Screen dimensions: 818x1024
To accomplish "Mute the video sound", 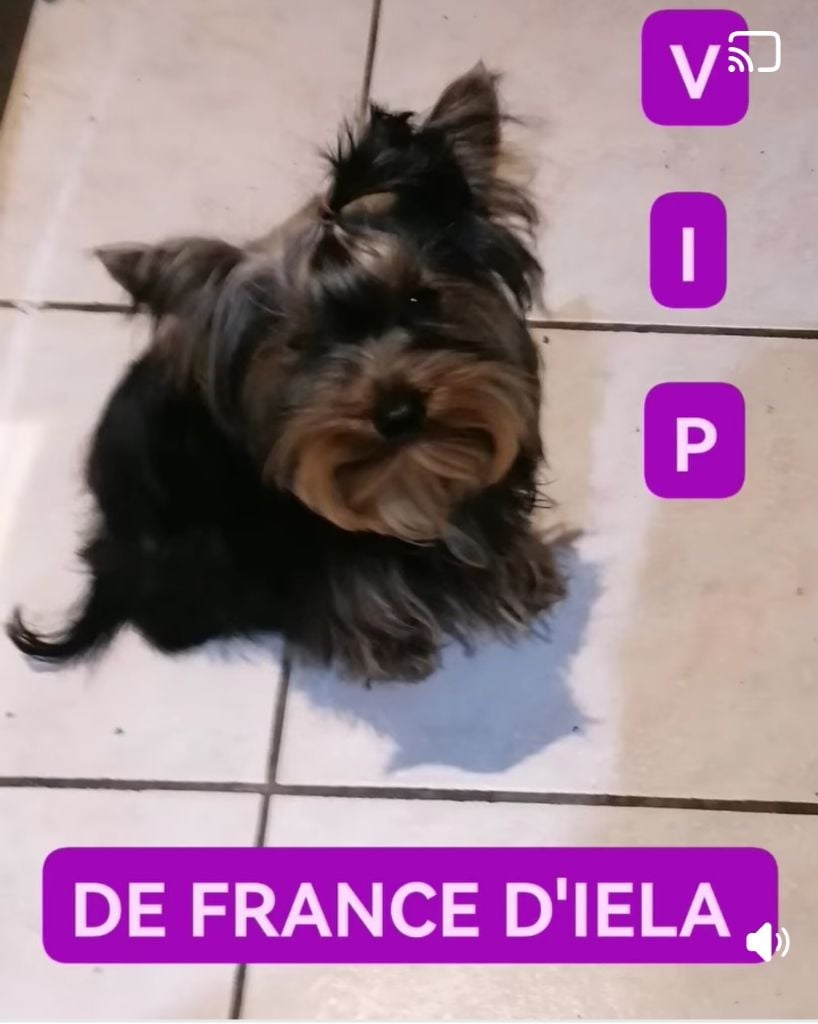I will (767, 941).
